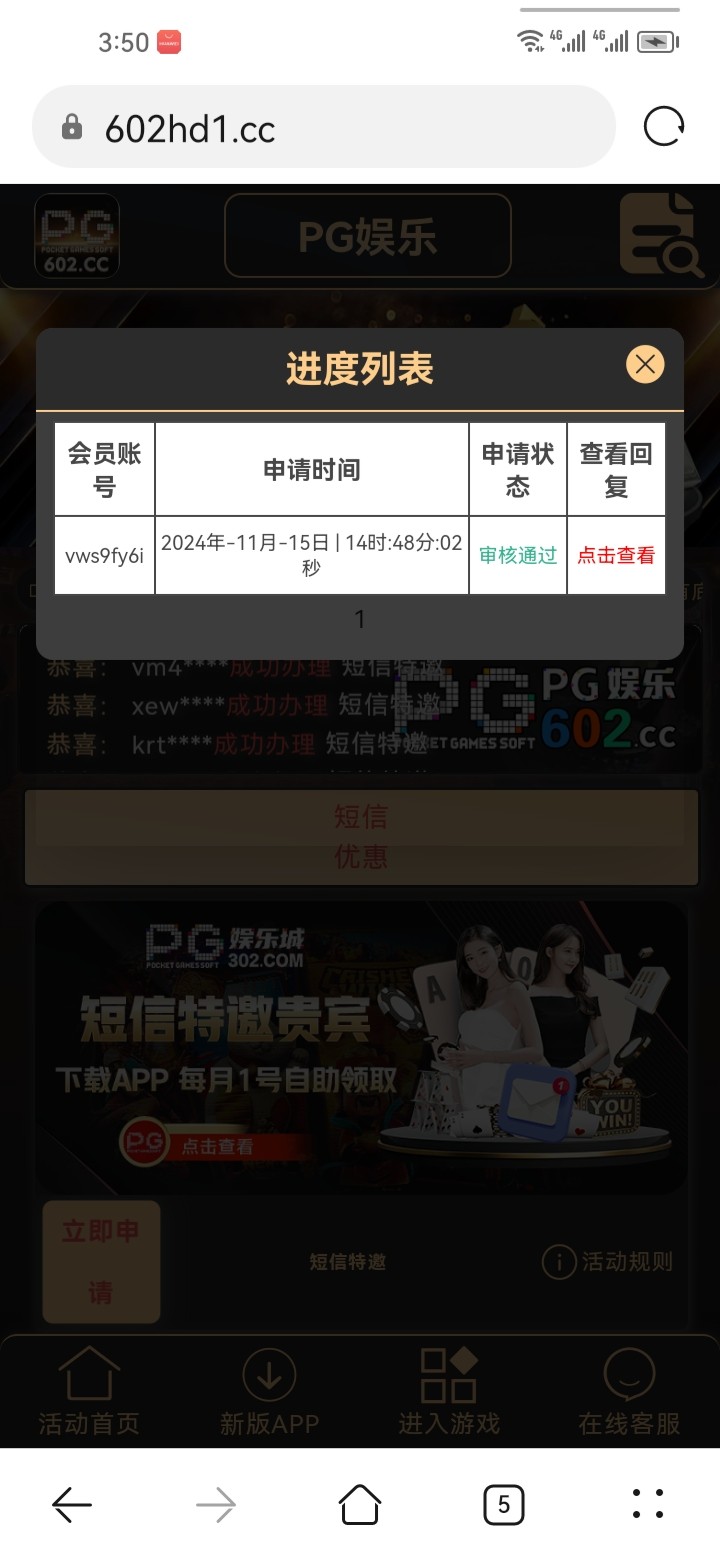
Task: Reload the page in browser
Action: (x=664, y=127)
